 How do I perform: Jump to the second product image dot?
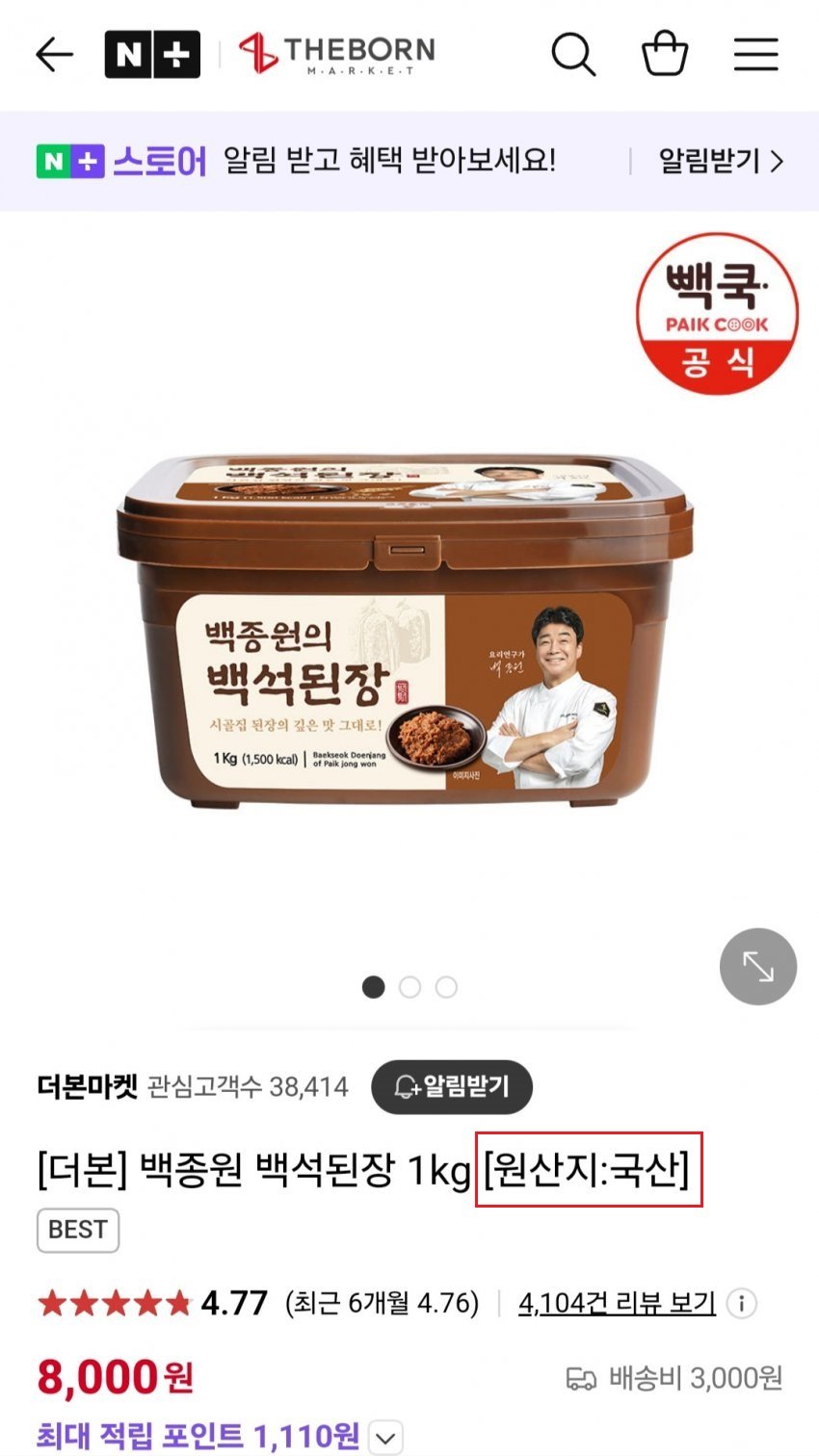(409, 987)
